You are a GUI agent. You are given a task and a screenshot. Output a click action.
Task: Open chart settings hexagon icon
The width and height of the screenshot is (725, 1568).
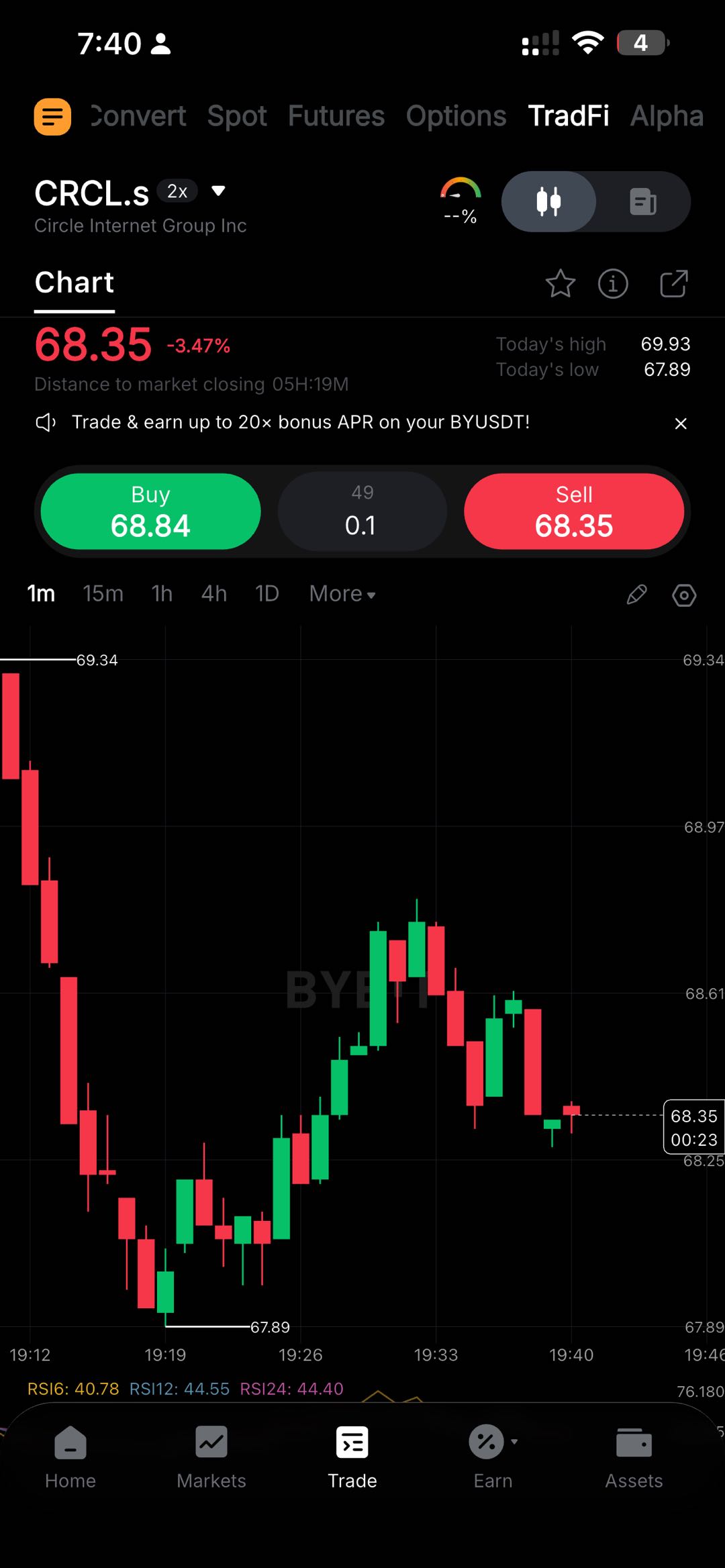pyautogui.click(x=684, y=595)
